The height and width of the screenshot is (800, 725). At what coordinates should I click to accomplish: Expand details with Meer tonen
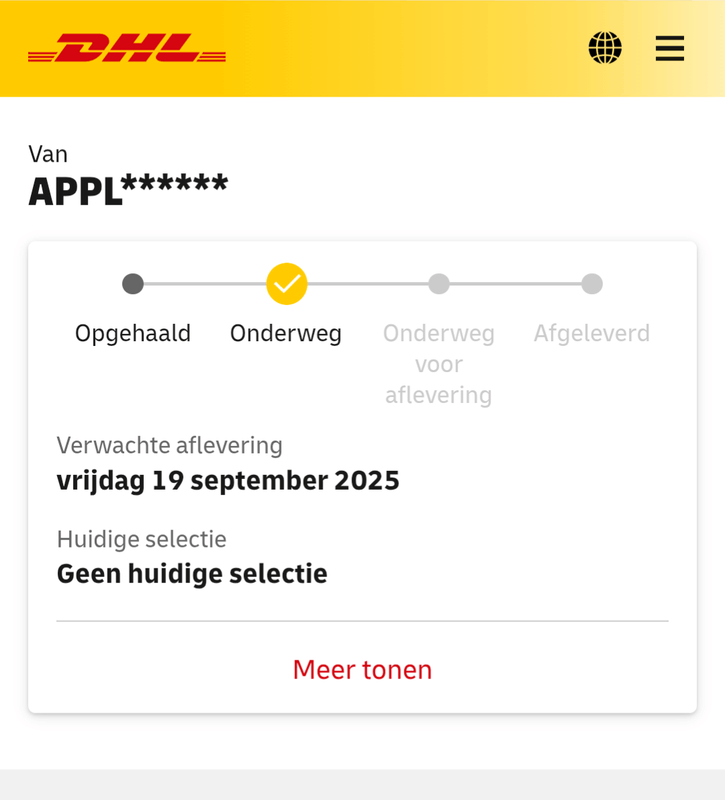tap(362, 669)
